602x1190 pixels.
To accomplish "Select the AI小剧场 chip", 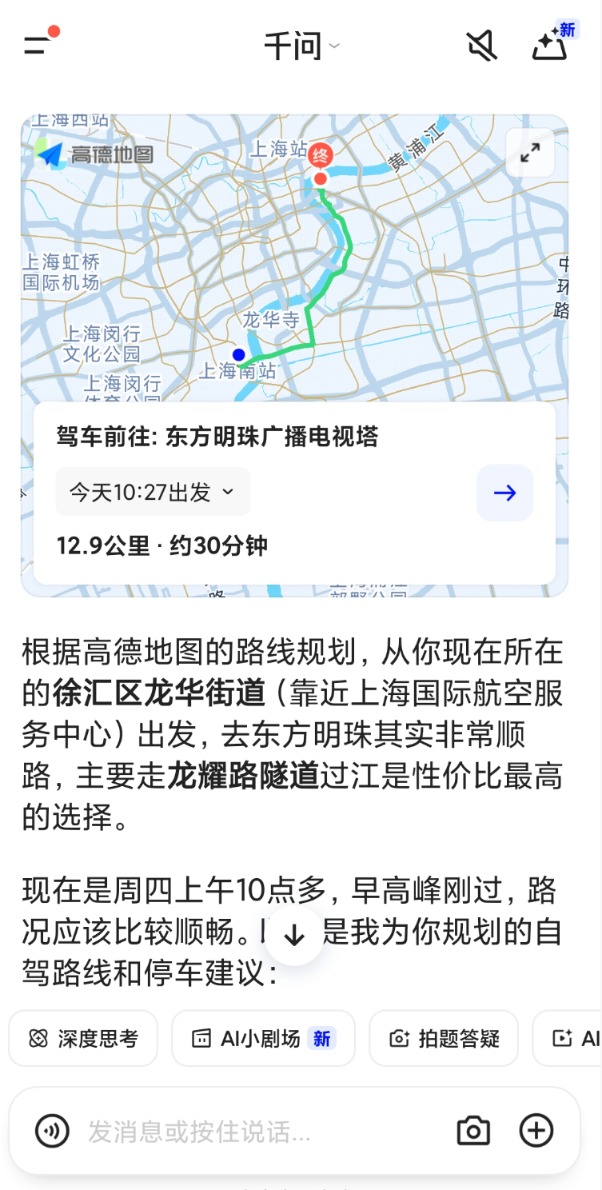I will tap(263, 1038).
